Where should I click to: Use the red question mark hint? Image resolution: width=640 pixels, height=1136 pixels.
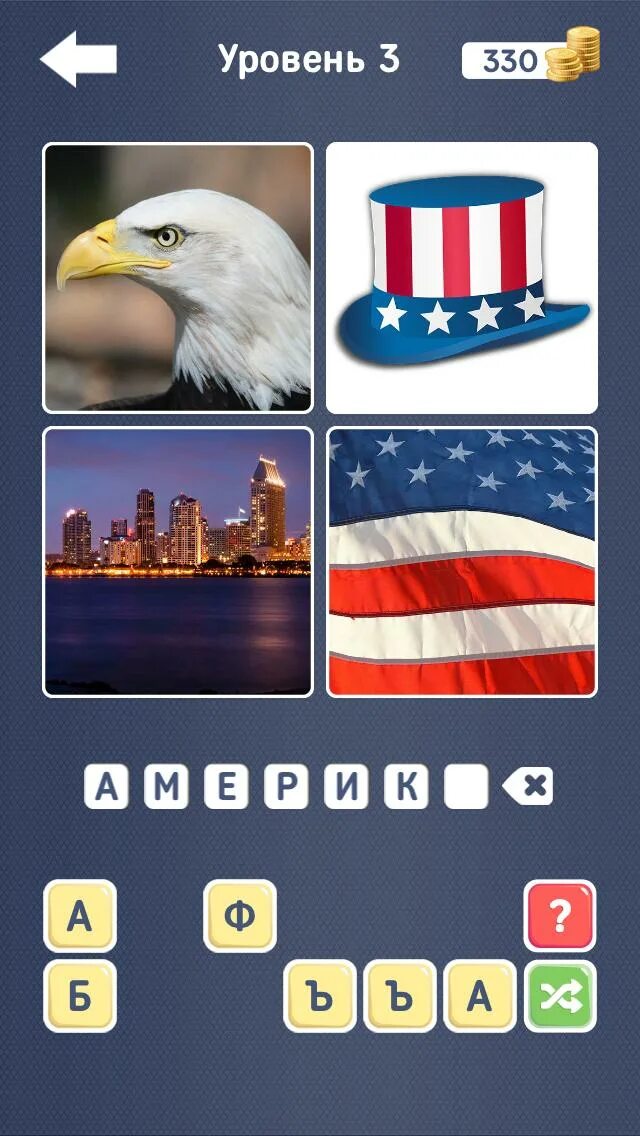coord(560,916)
